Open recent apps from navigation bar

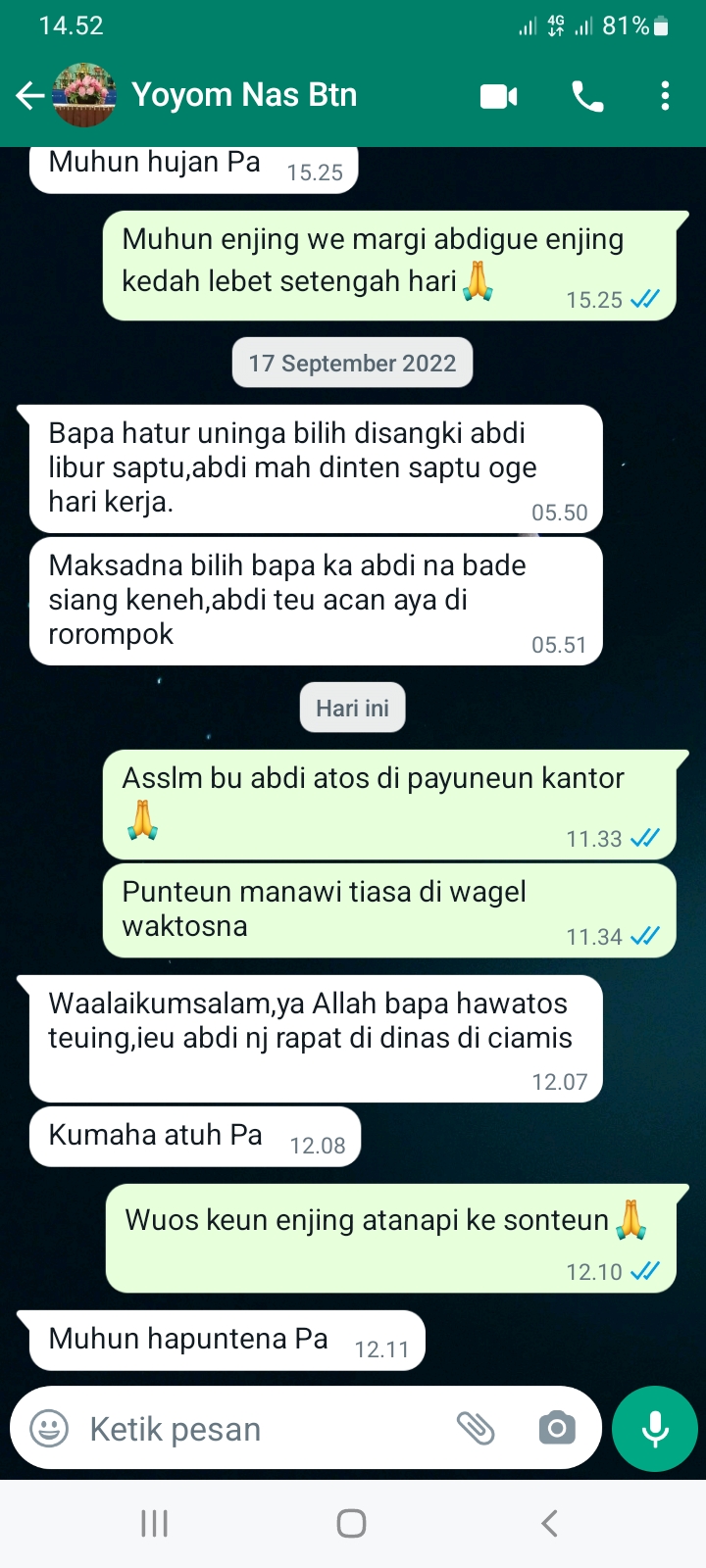pos(155,1523)
